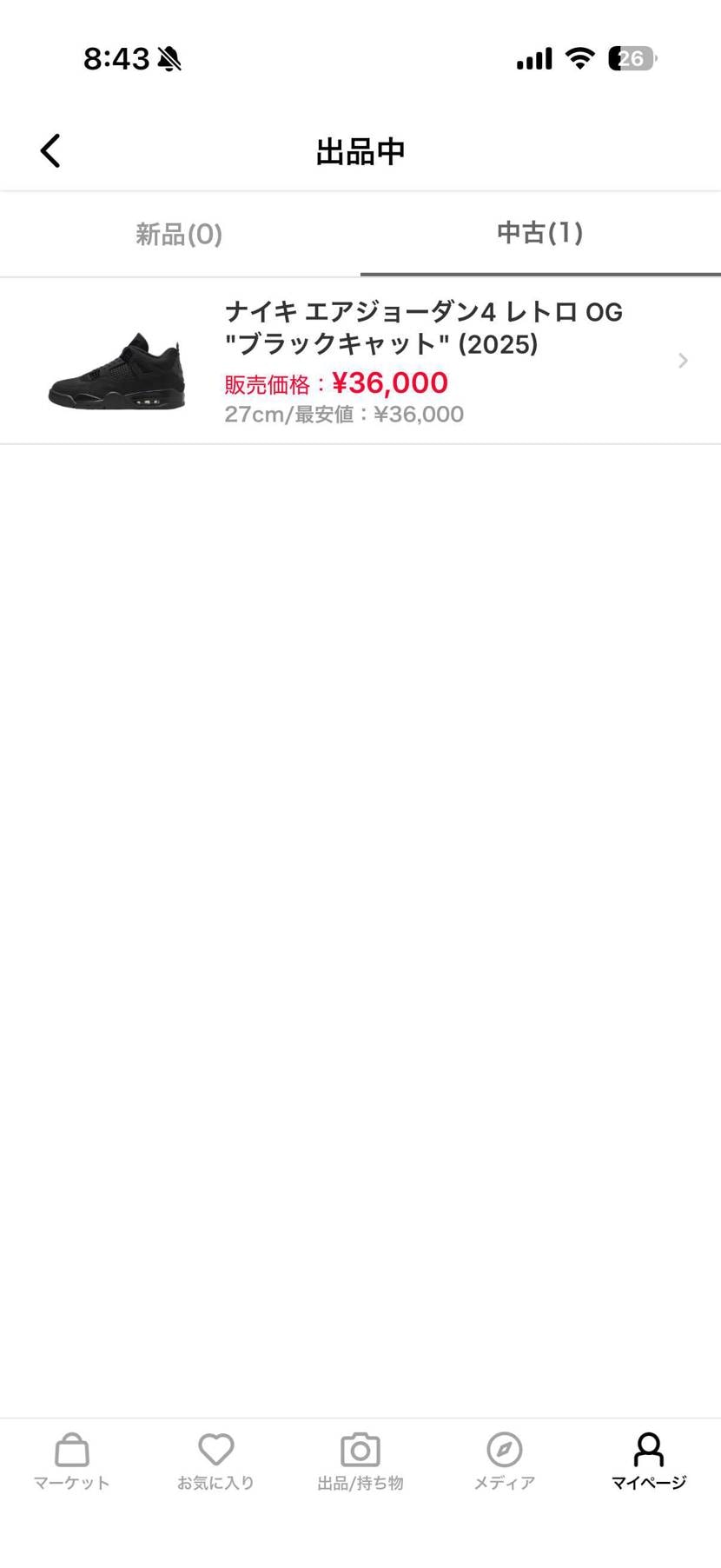This screenshot has height=1568, width=721.
Task: Select the 中古(1) tab
Action: point(540,234)
